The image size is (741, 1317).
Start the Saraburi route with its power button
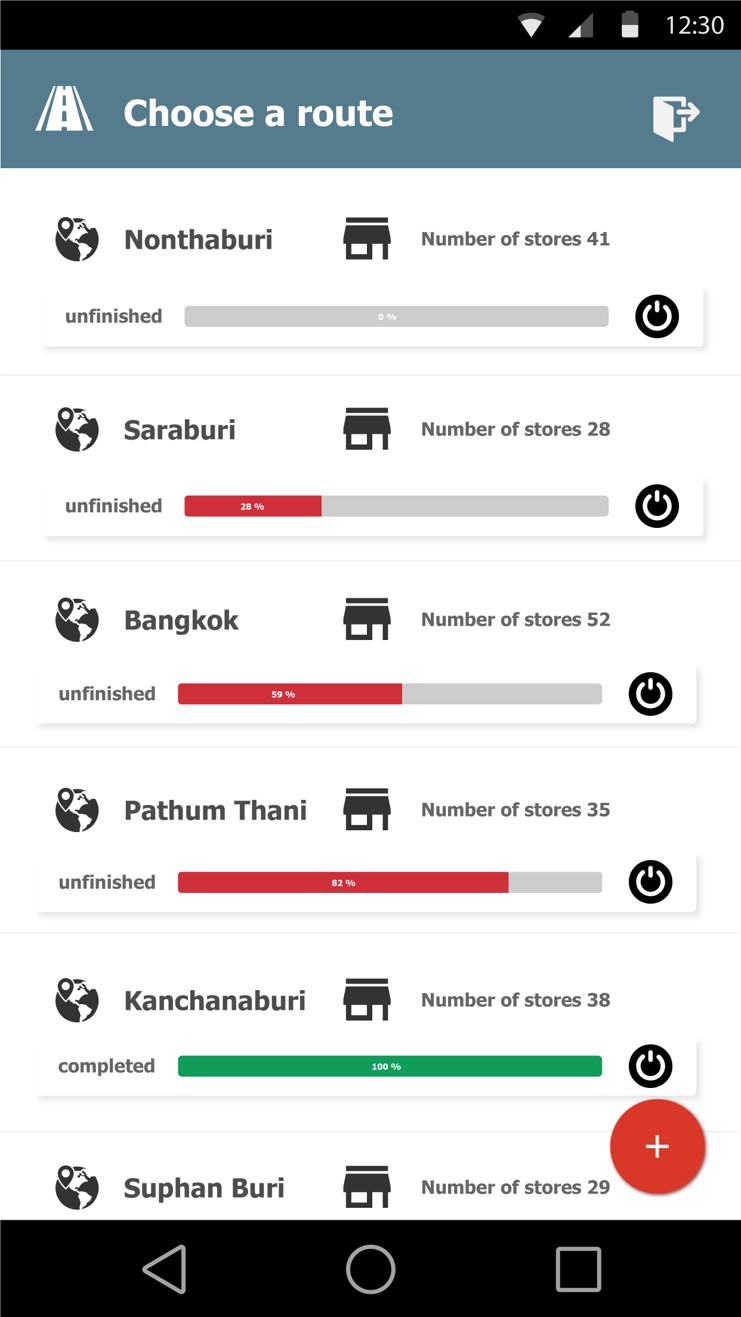(x=657, y=506)
